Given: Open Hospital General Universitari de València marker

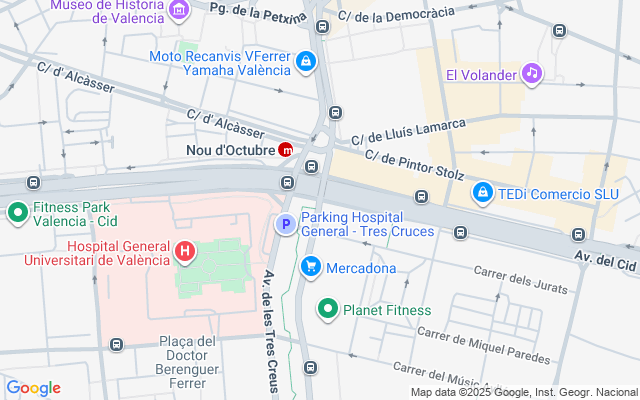Looking at the screenshot, I should point(184,249).
